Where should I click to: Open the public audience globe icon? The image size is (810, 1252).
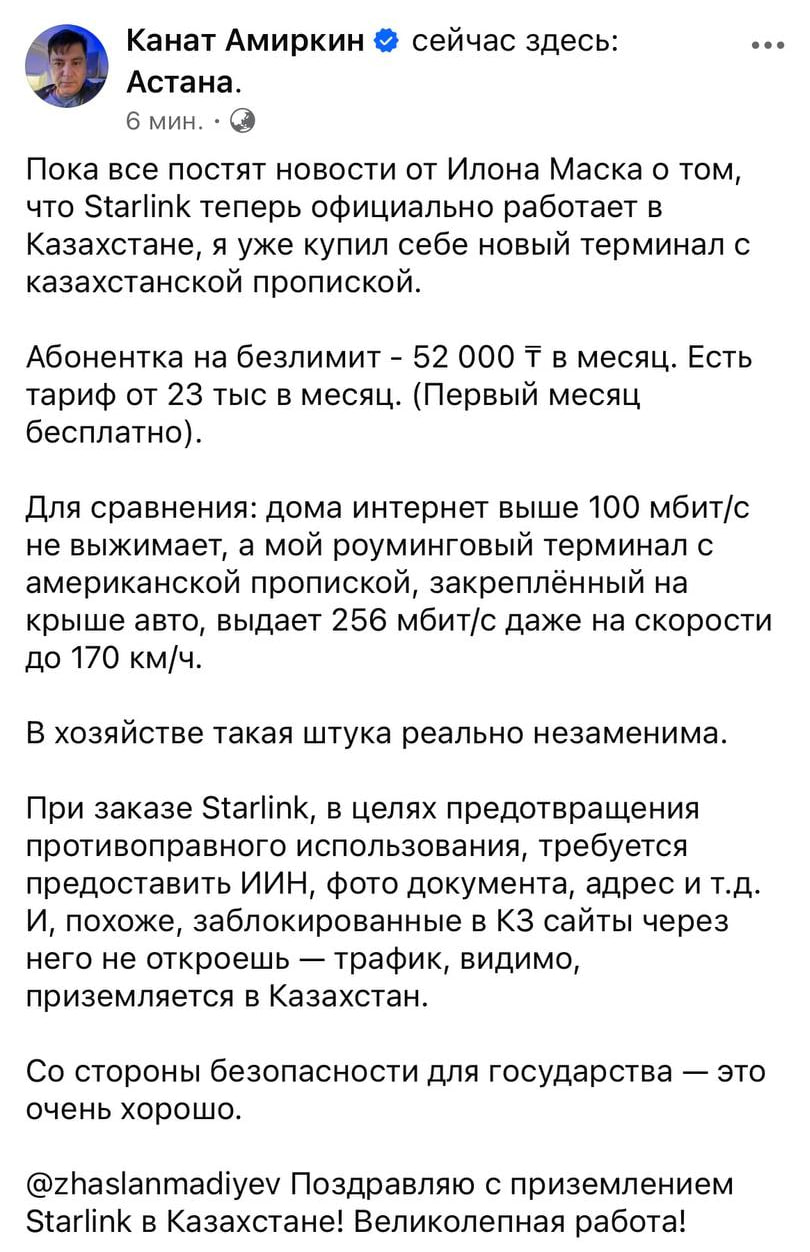click(x=243, y=122)
